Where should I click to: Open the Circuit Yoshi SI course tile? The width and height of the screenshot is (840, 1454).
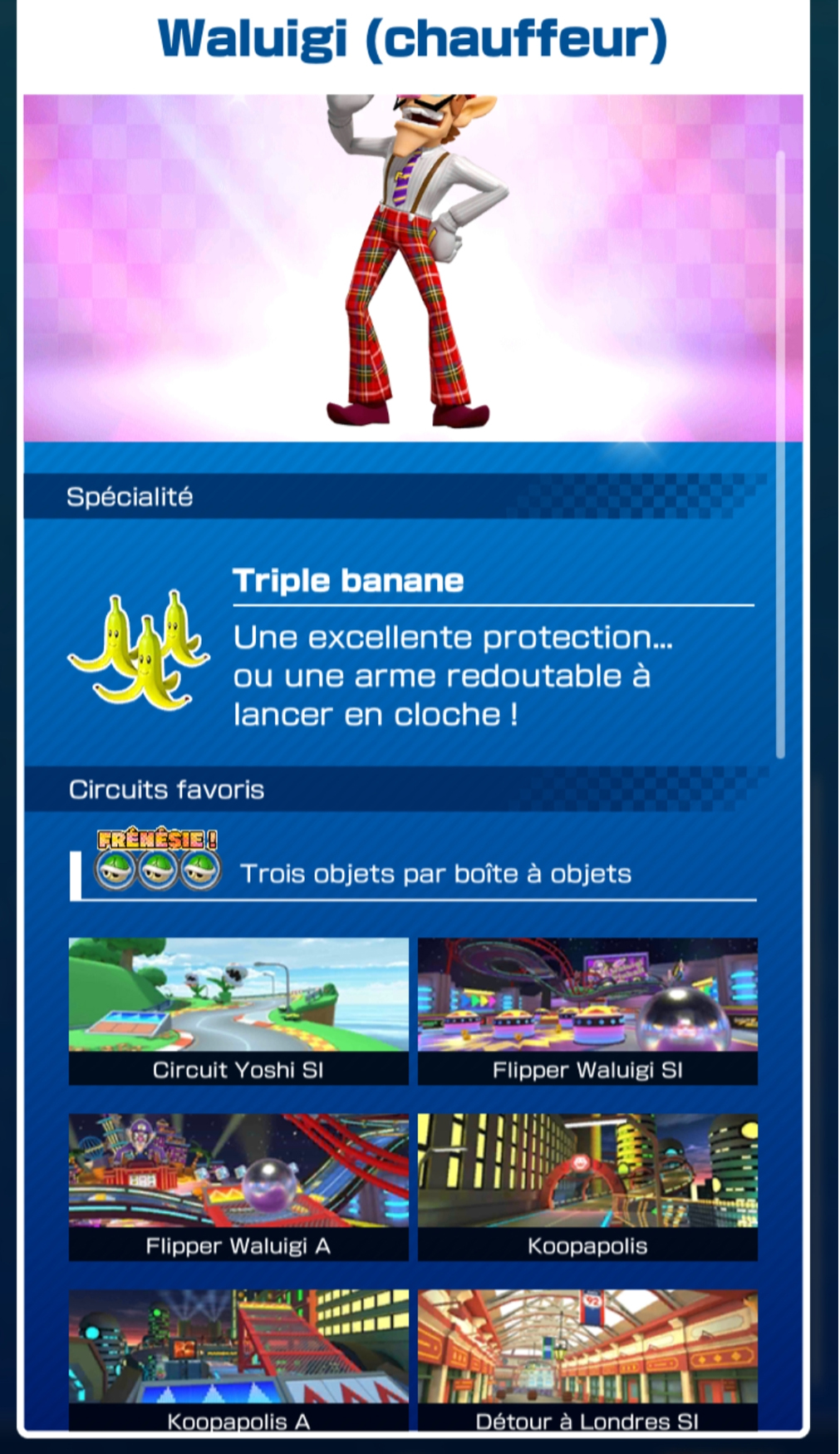[238, 1010]
